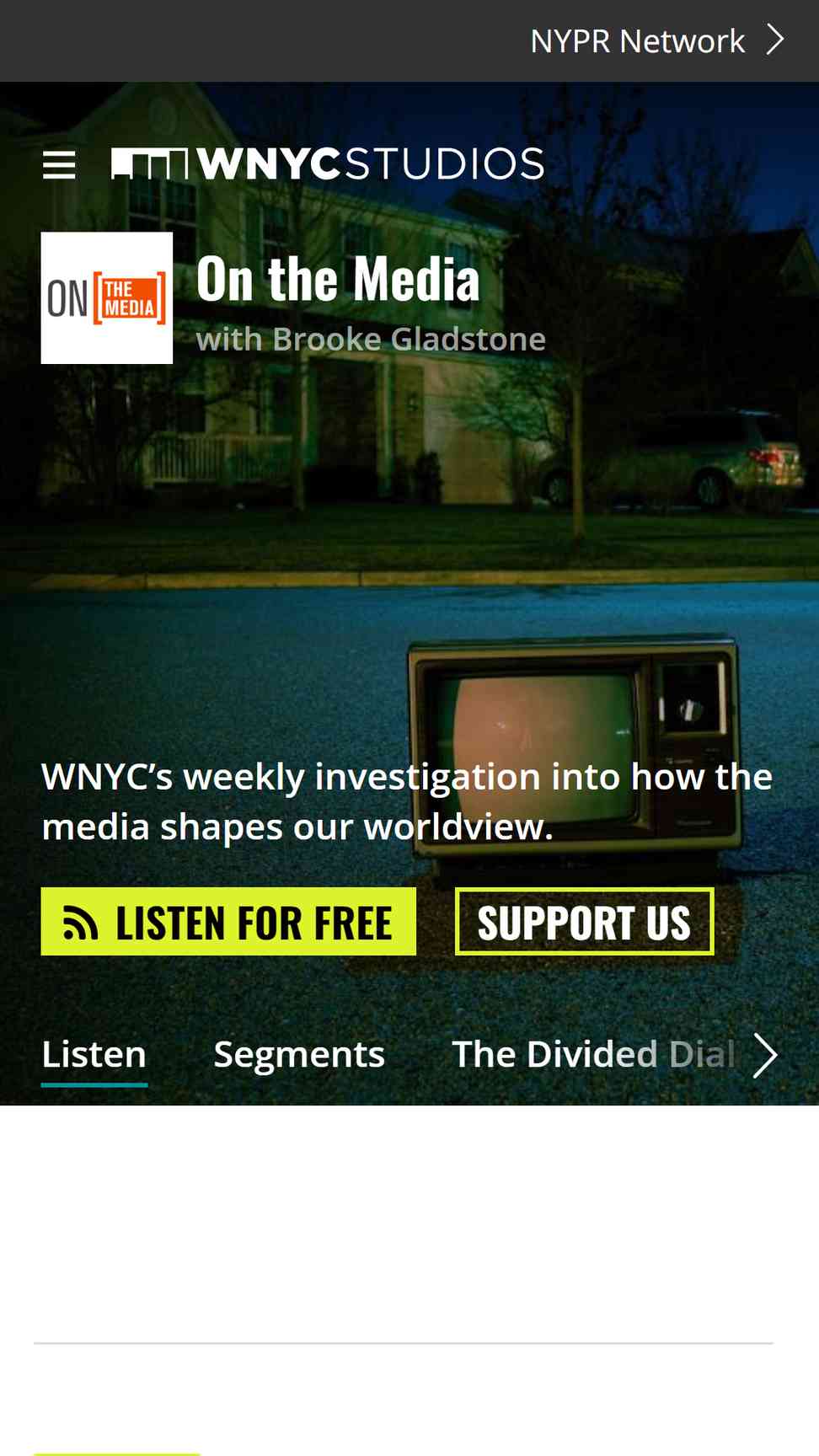Screen dimensions: 819x1456
Task: Show more tabs with the right chevron
Action: 765,1055
